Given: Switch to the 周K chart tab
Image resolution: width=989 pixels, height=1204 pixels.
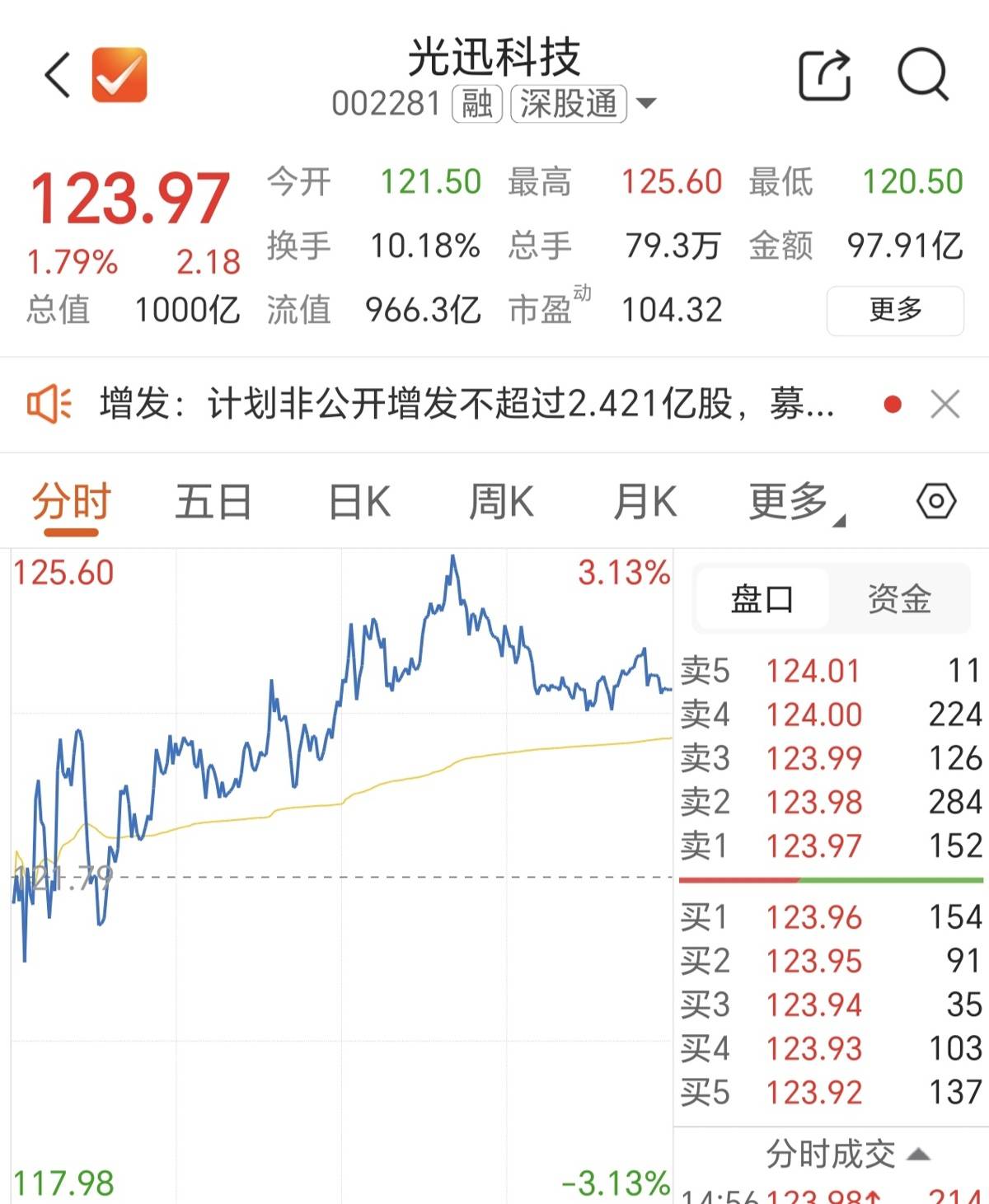Looking at the screenshot, I should 501,502.
